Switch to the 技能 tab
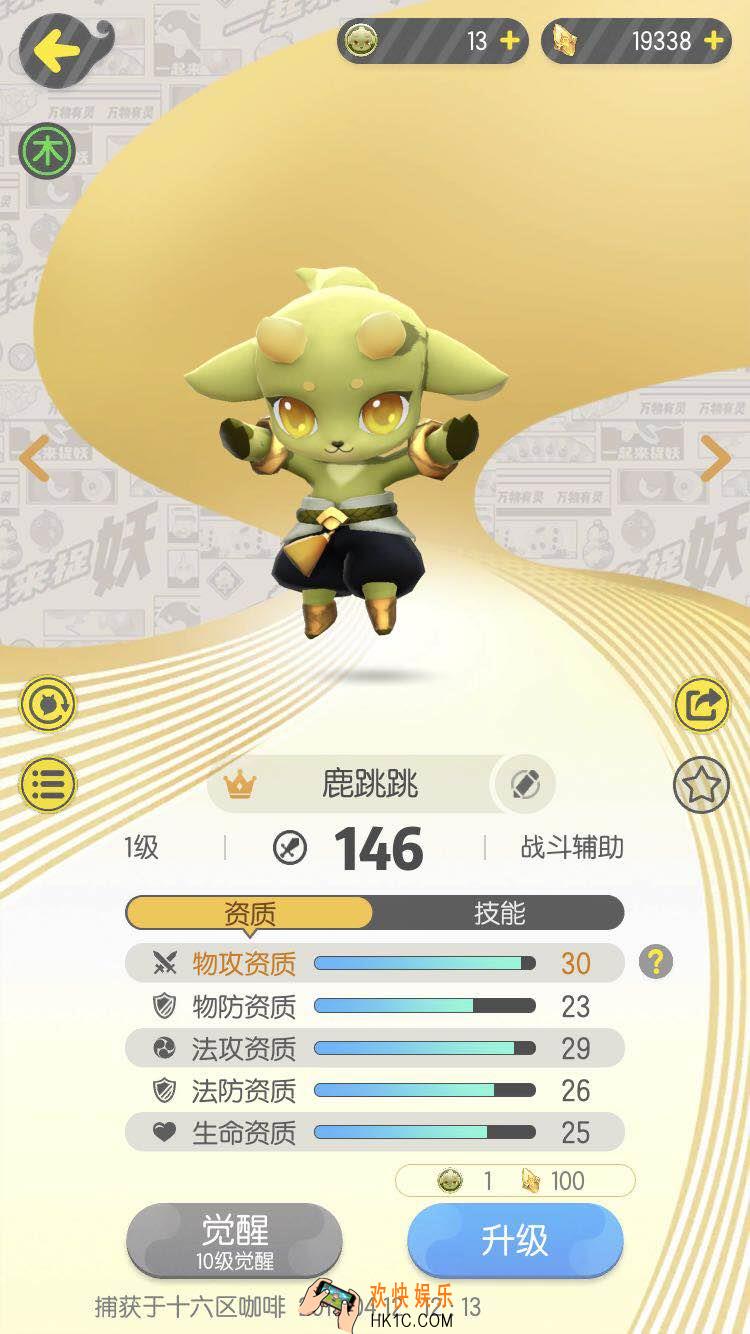The width and height of the screenshot is (750, 1334). coord(498,913)
